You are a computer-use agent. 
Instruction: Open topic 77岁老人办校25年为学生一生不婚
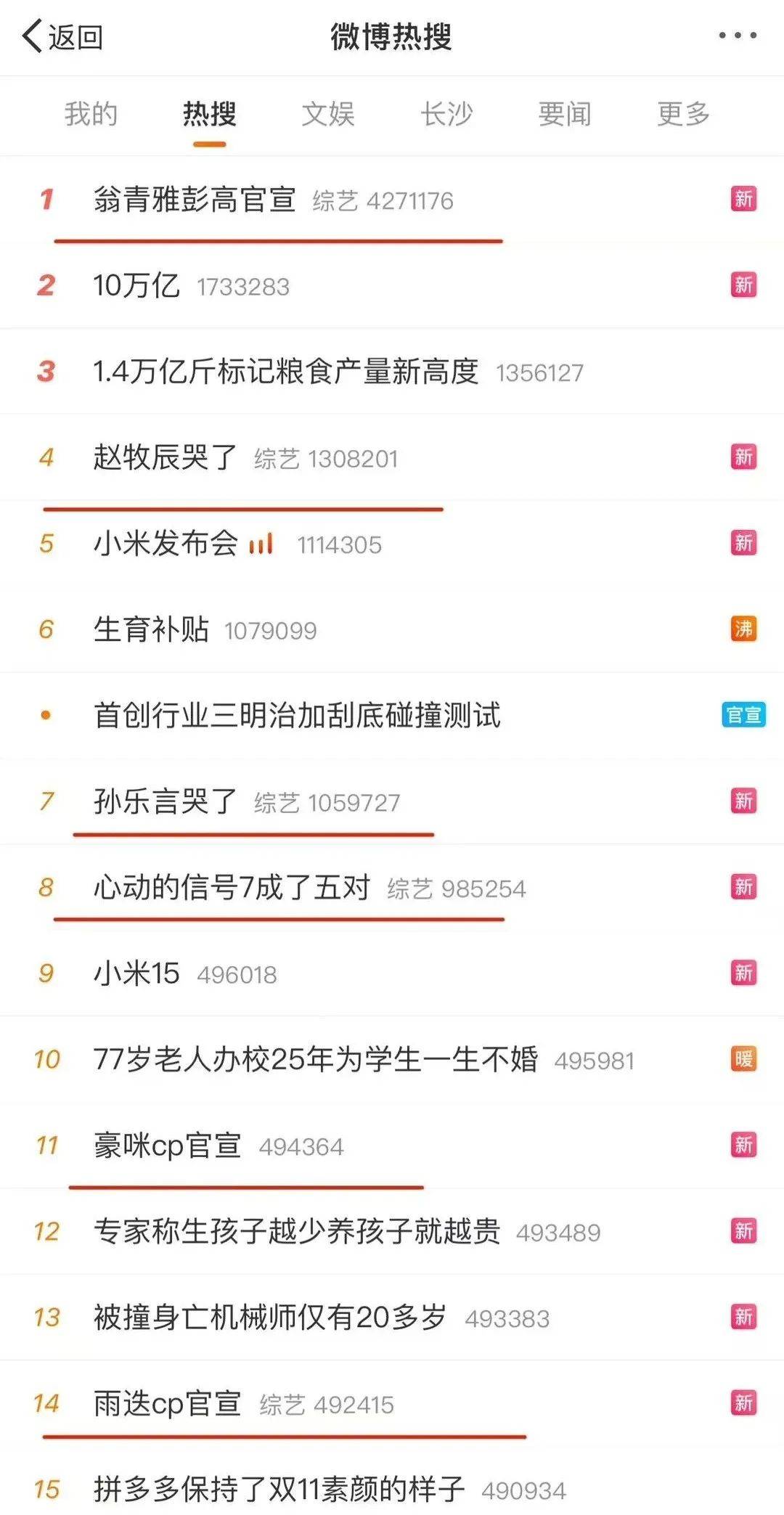pos(316,1059)
